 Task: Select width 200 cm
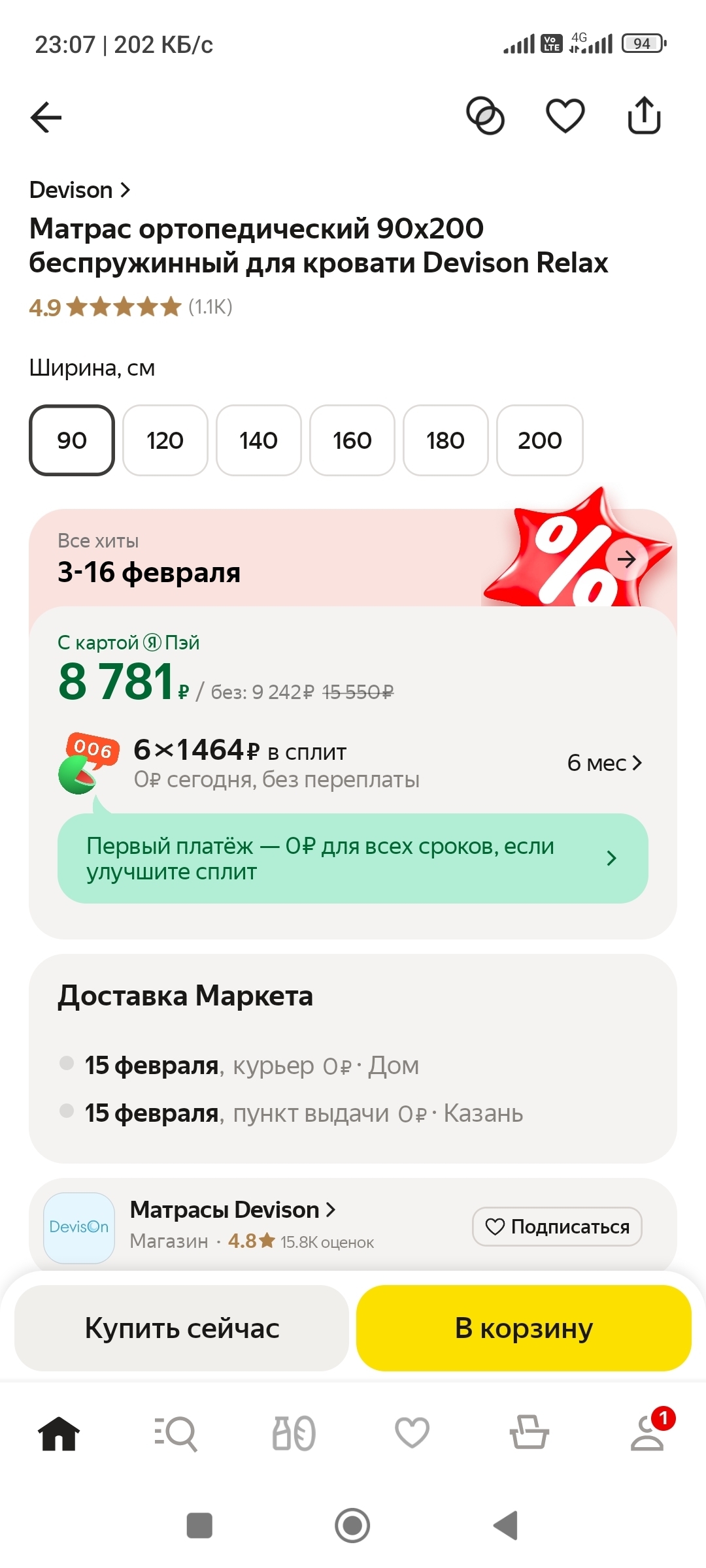coord(539,440)
